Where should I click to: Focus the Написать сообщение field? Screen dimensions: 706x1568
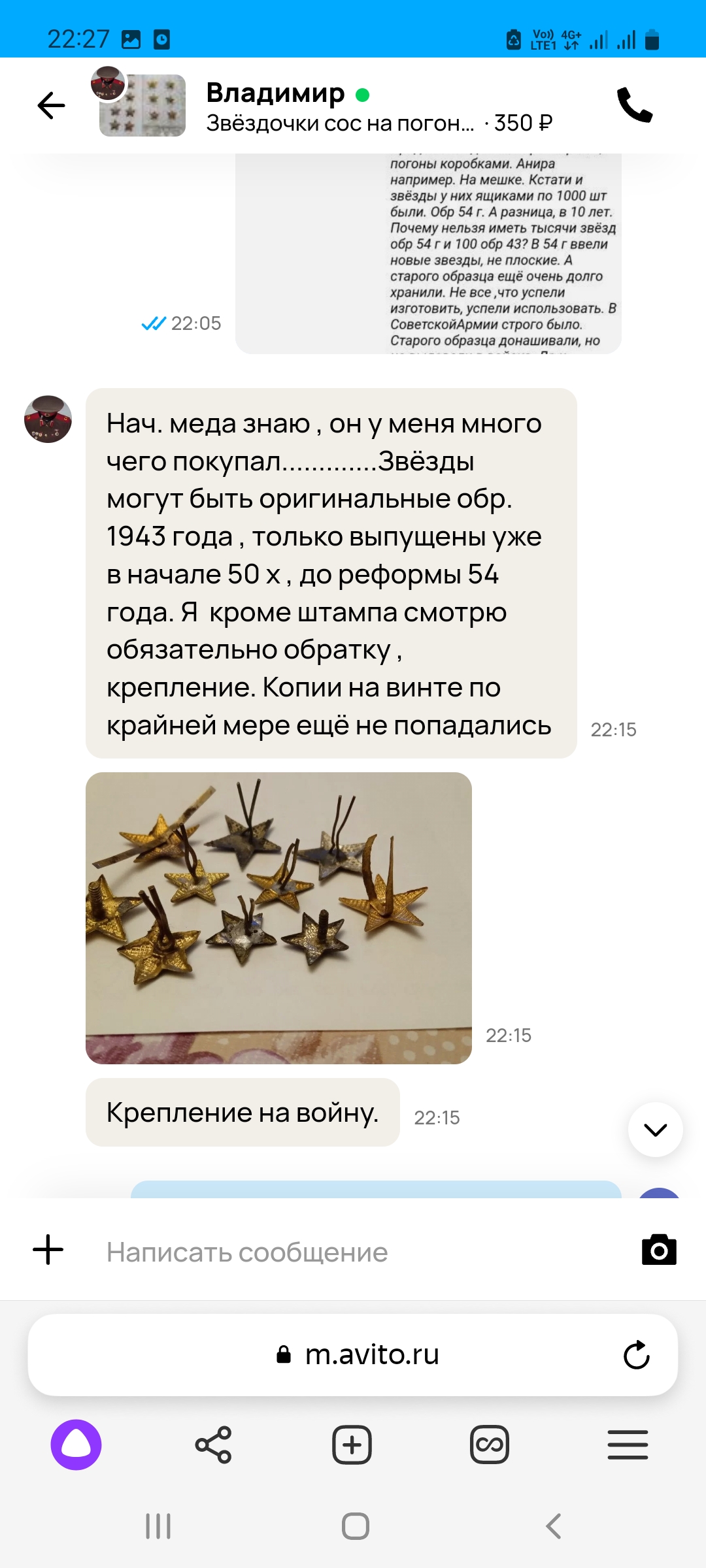click(x=353, y=1252)
